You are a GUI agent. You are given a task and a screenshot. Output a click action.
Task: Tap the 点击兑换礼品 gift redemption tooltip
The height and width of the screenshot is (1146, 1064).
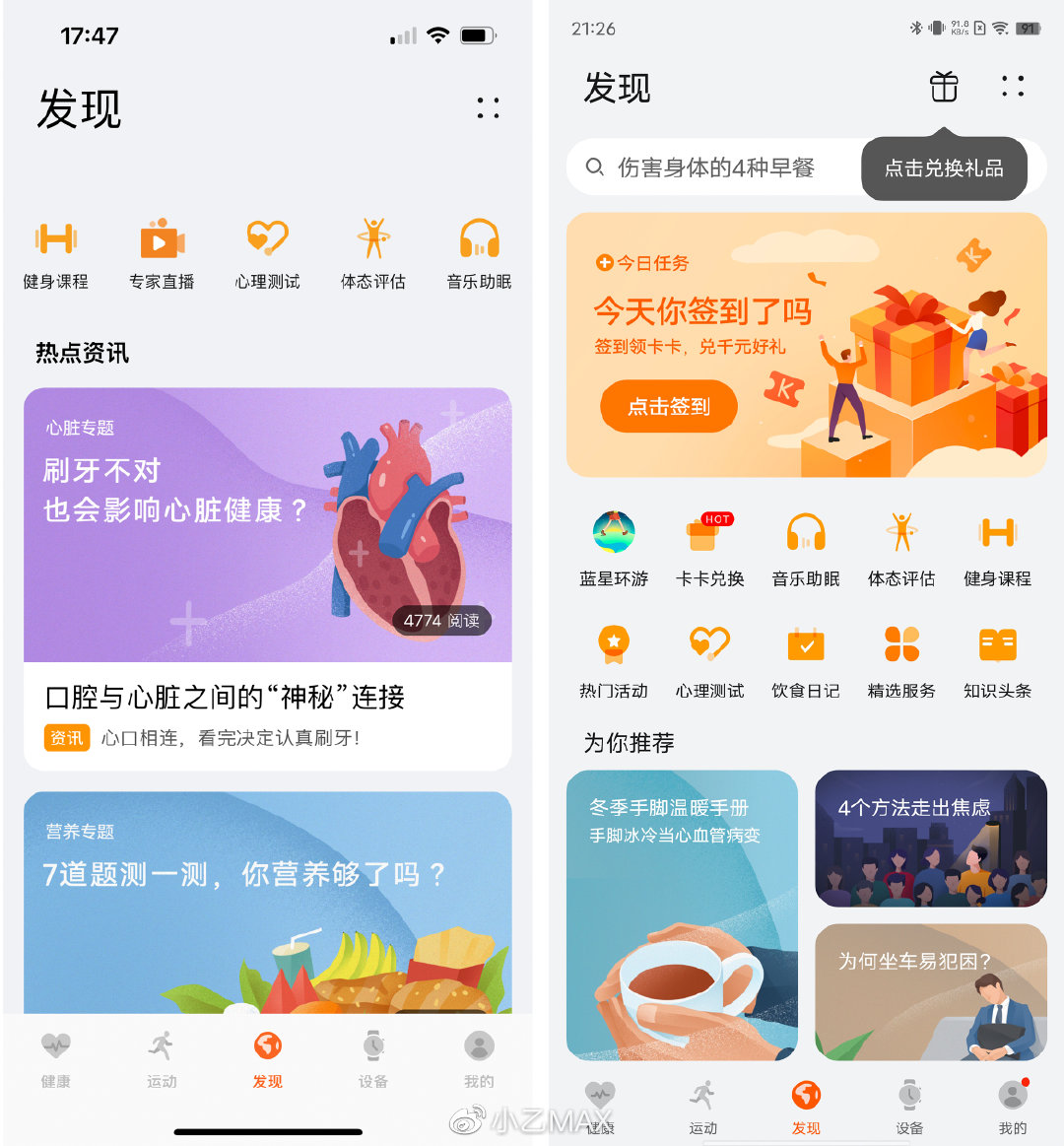[944, 169]
